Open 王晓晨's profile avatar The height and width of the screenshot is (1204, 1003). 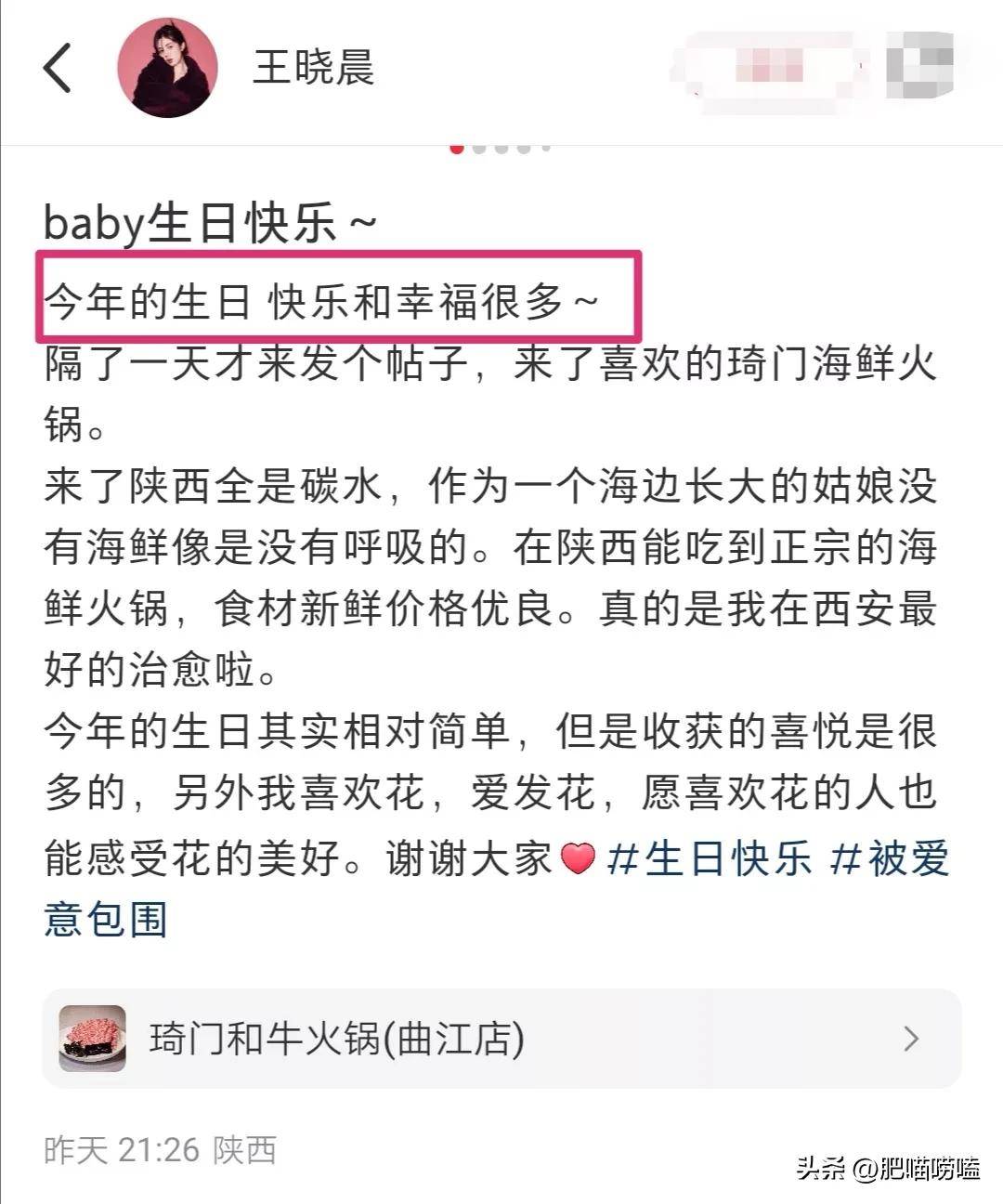click(167, 68)
